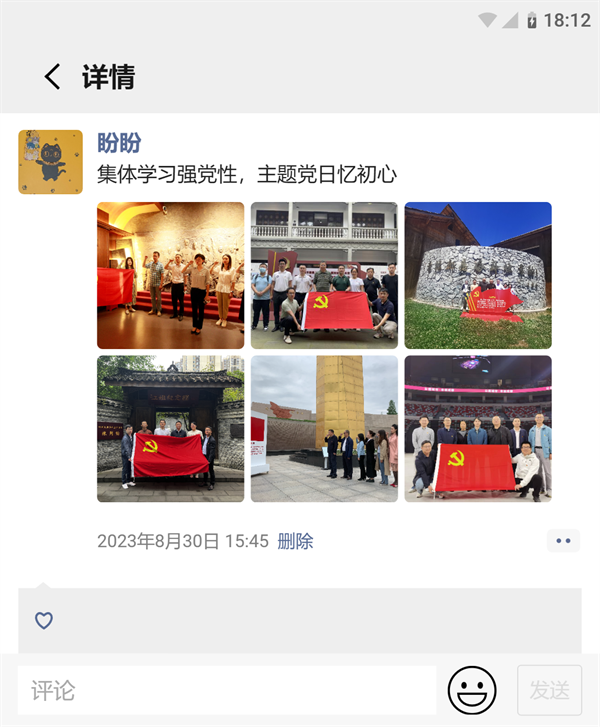Delete this post via 删除
This screenshot has height=727, width=600.
(295, 541)
